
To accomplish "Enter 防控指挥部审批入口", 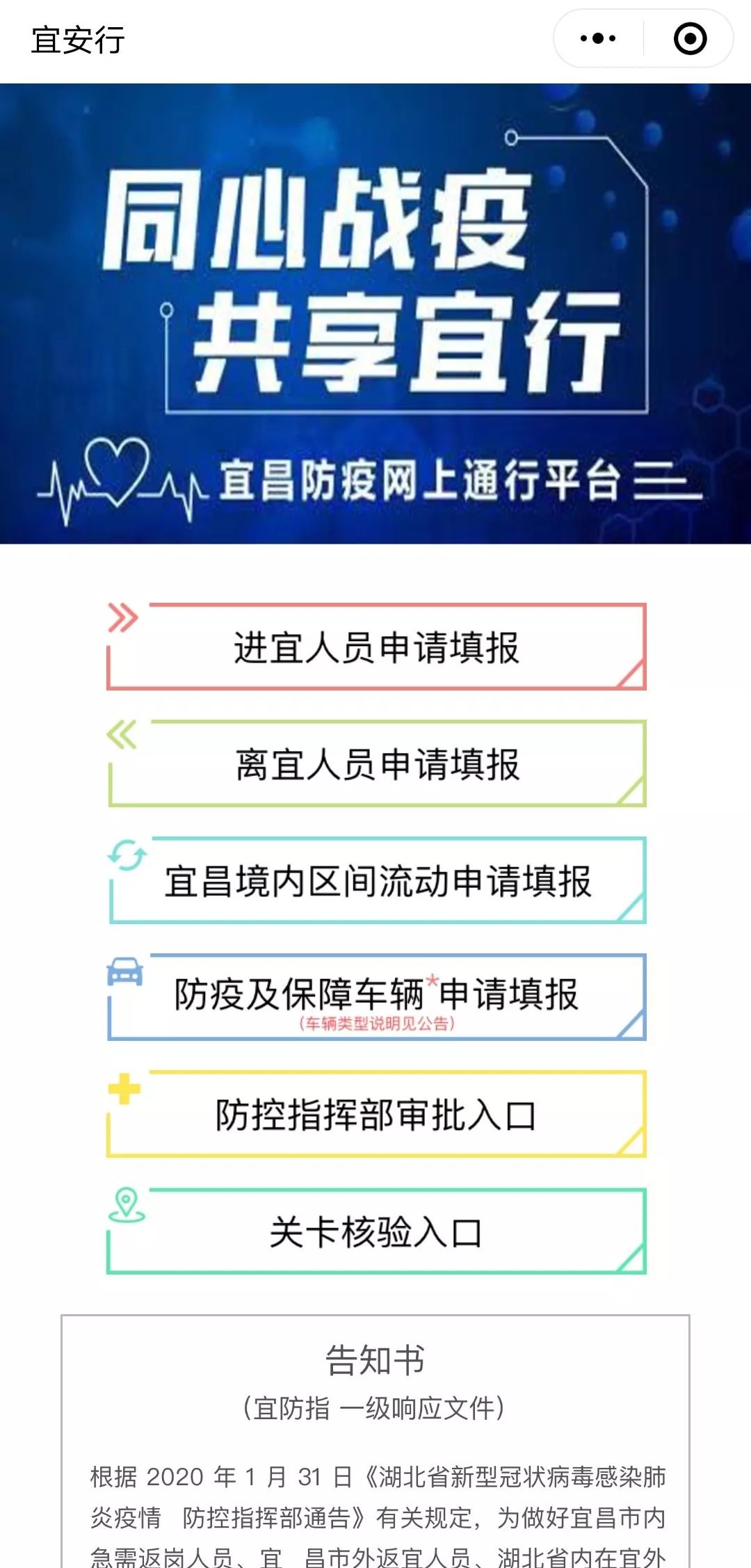I will pyautogui.click(x=376, y=1115).
